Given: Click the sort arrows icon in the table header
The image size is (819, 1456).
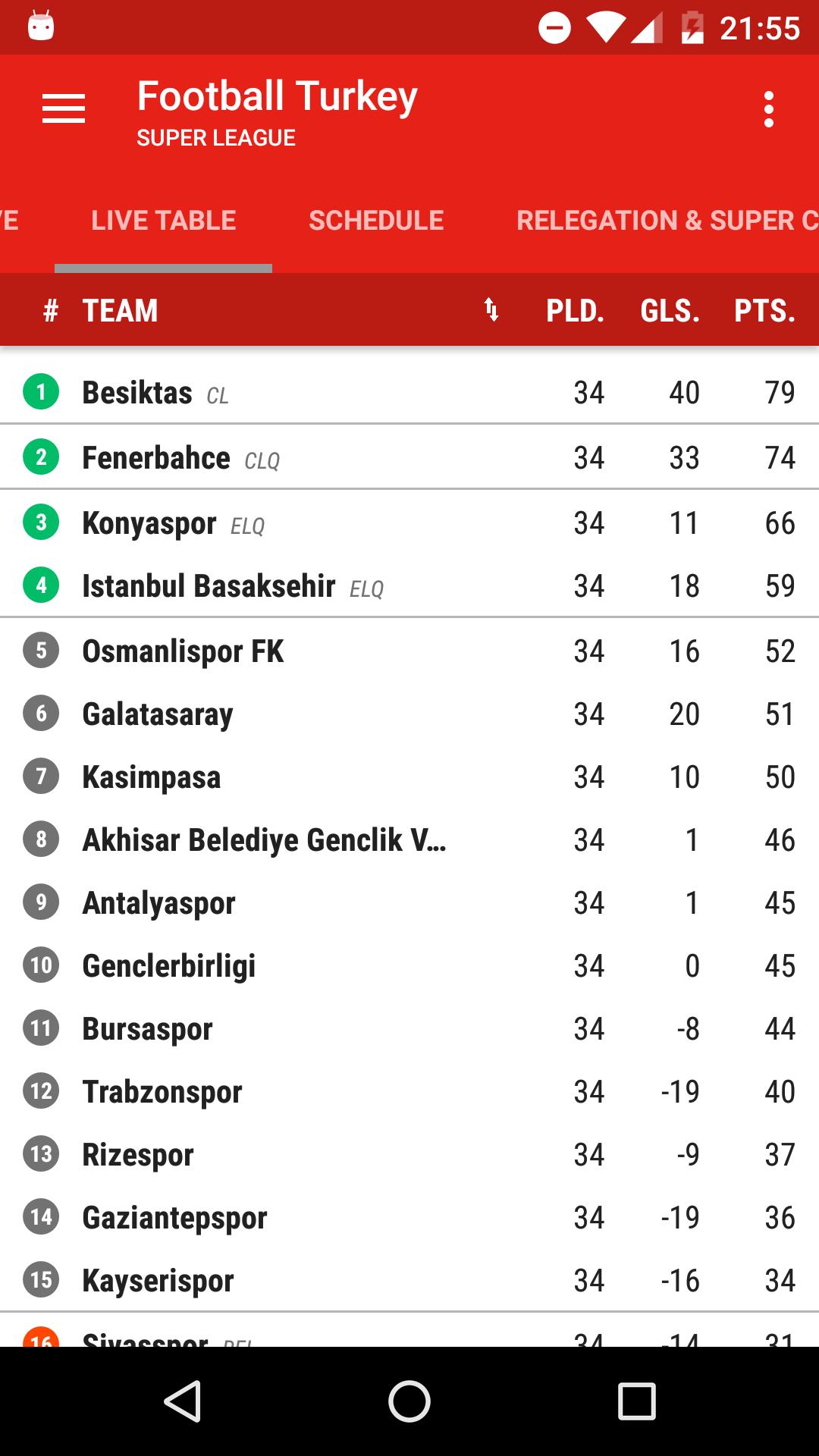Looking at the screenshot, I should pyautogui.click(x=491, y=309).
